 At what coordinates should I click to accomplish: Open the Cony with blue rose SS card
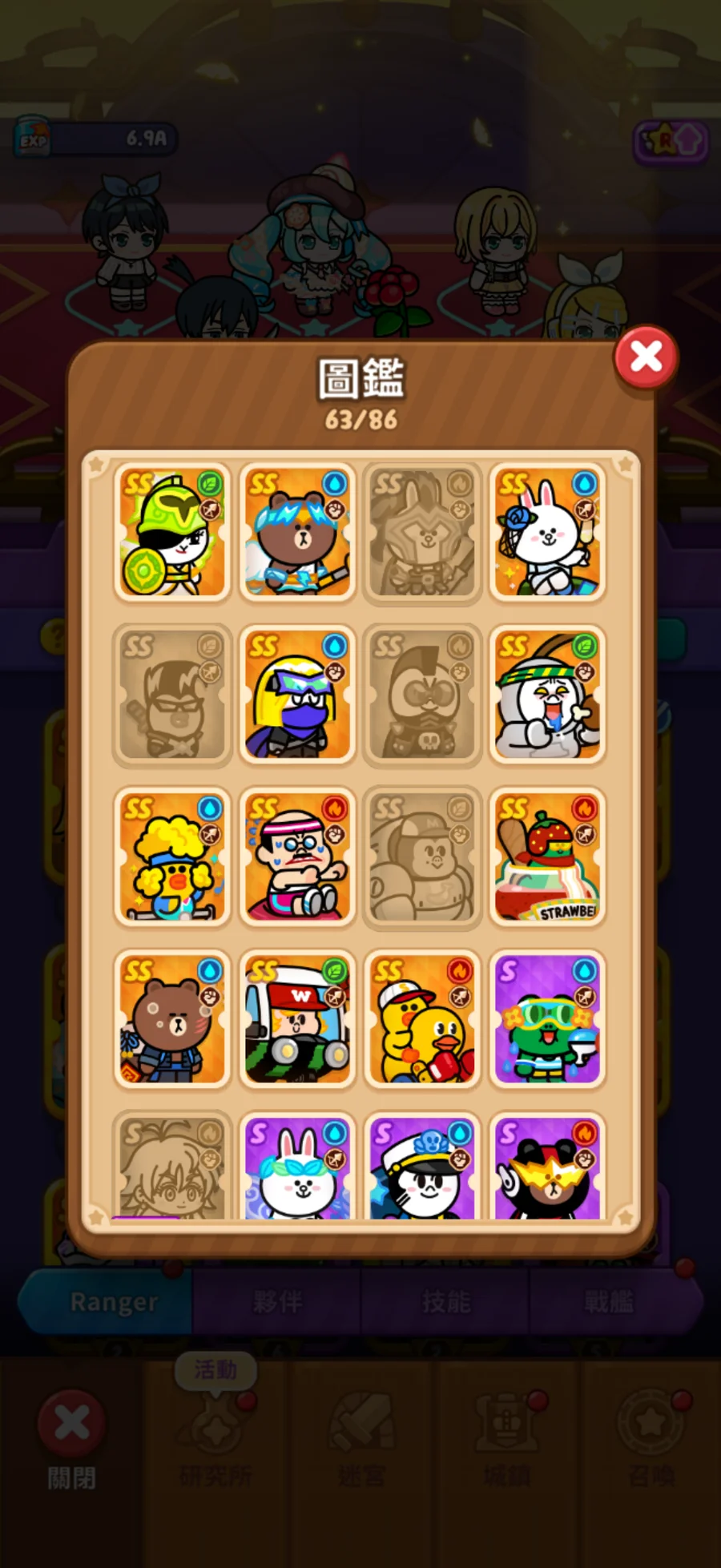pyautogui.click(x=547, y=532)
